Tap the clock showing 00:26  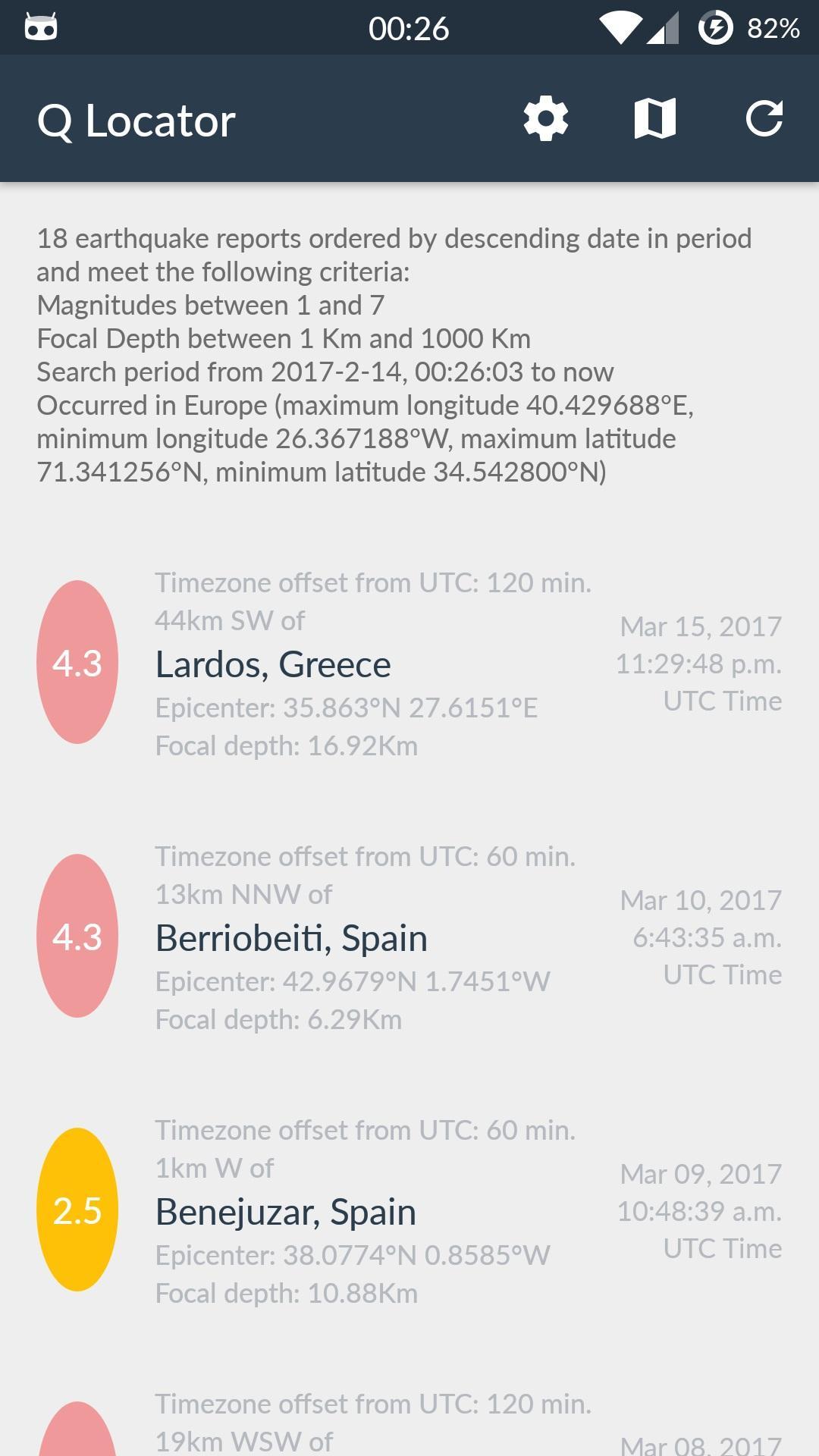(x=409, y=27)
